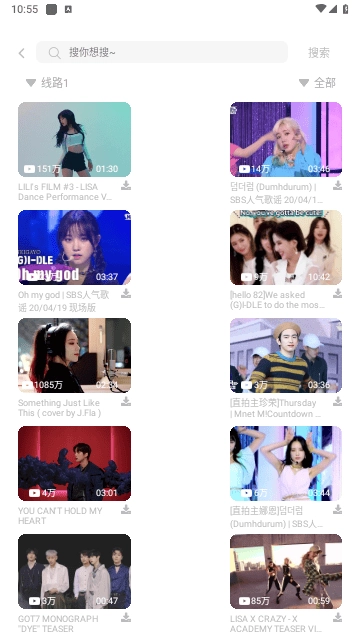
Task: Open LILI's FILM #3 LISA dance video
Action: coord(74,139)
